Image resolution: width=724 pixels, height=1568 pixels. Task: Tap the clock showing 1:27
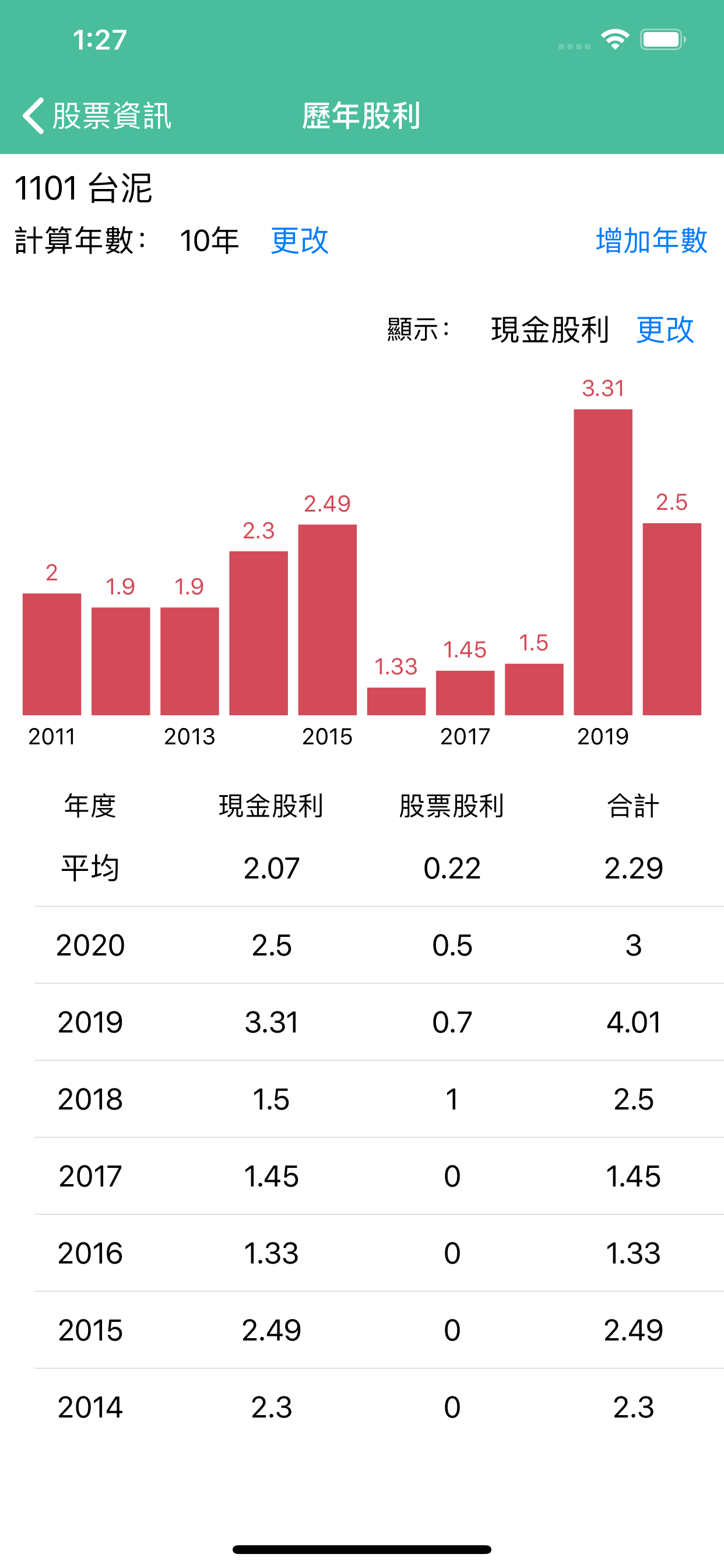coord(101,41)
